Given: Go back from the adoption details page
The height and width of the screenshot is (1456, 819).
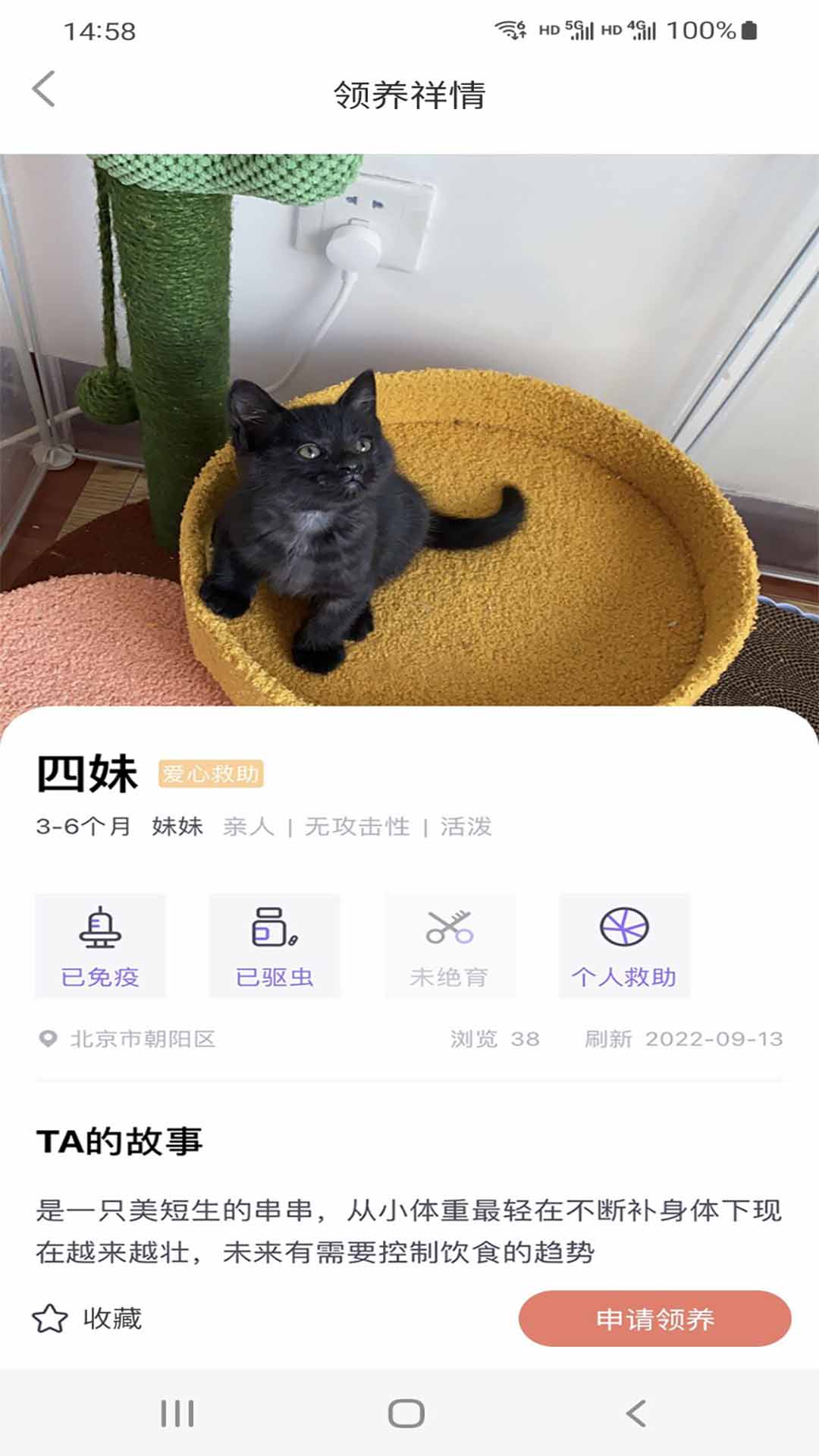Looking at the screenshot, I should click(x=44, y=89).
